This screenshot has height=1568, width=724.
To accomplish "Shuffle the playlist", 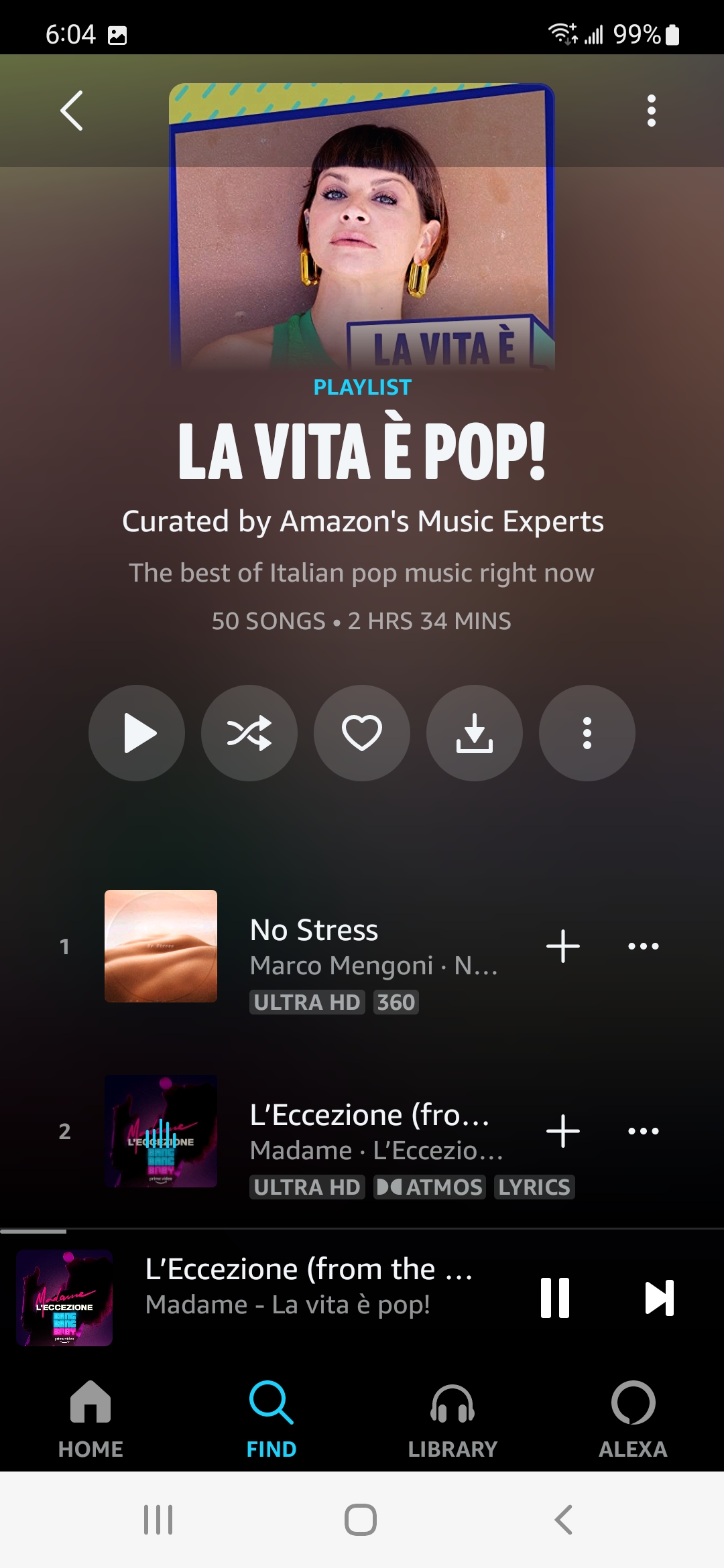I will pos(249,733).
